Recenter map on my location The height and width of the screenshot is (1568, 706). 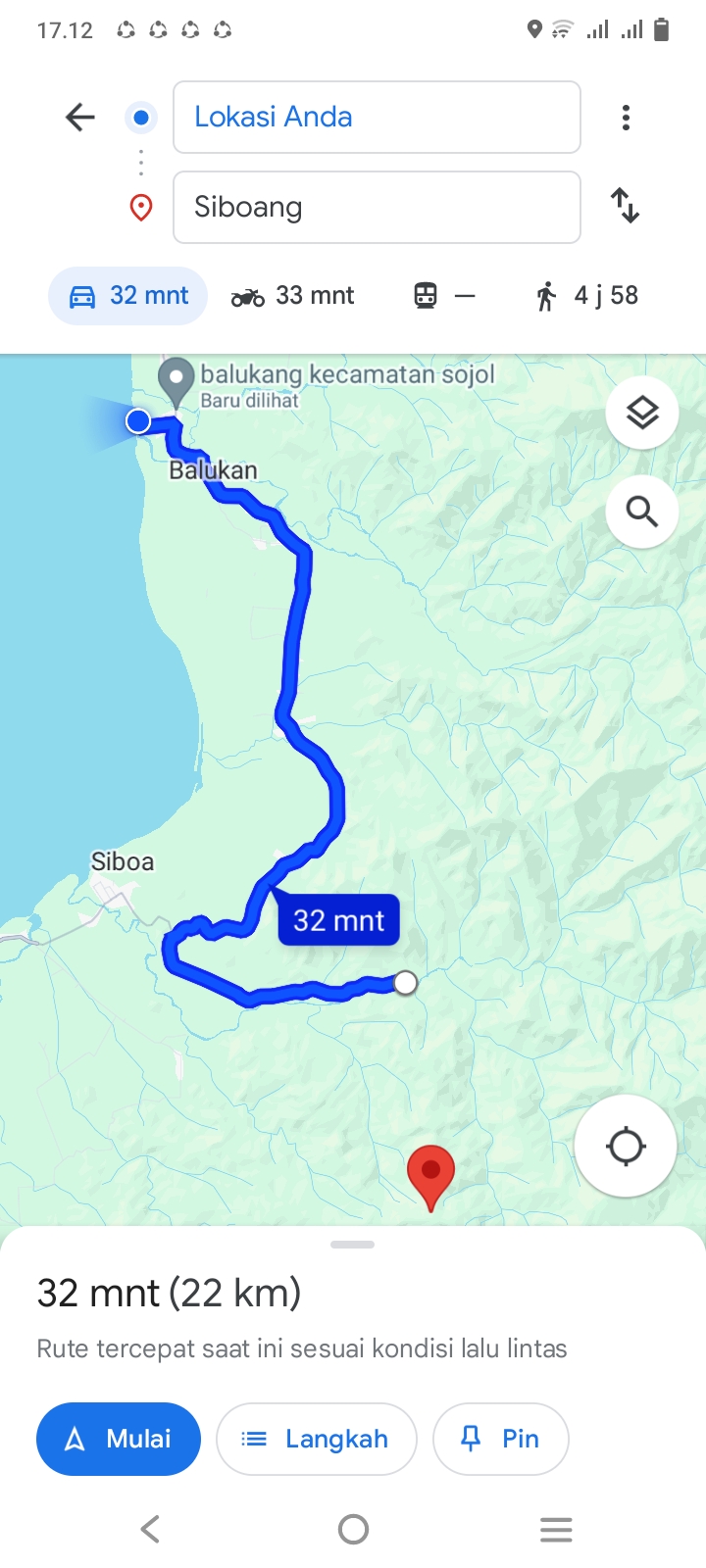(x=626, y=1146)
